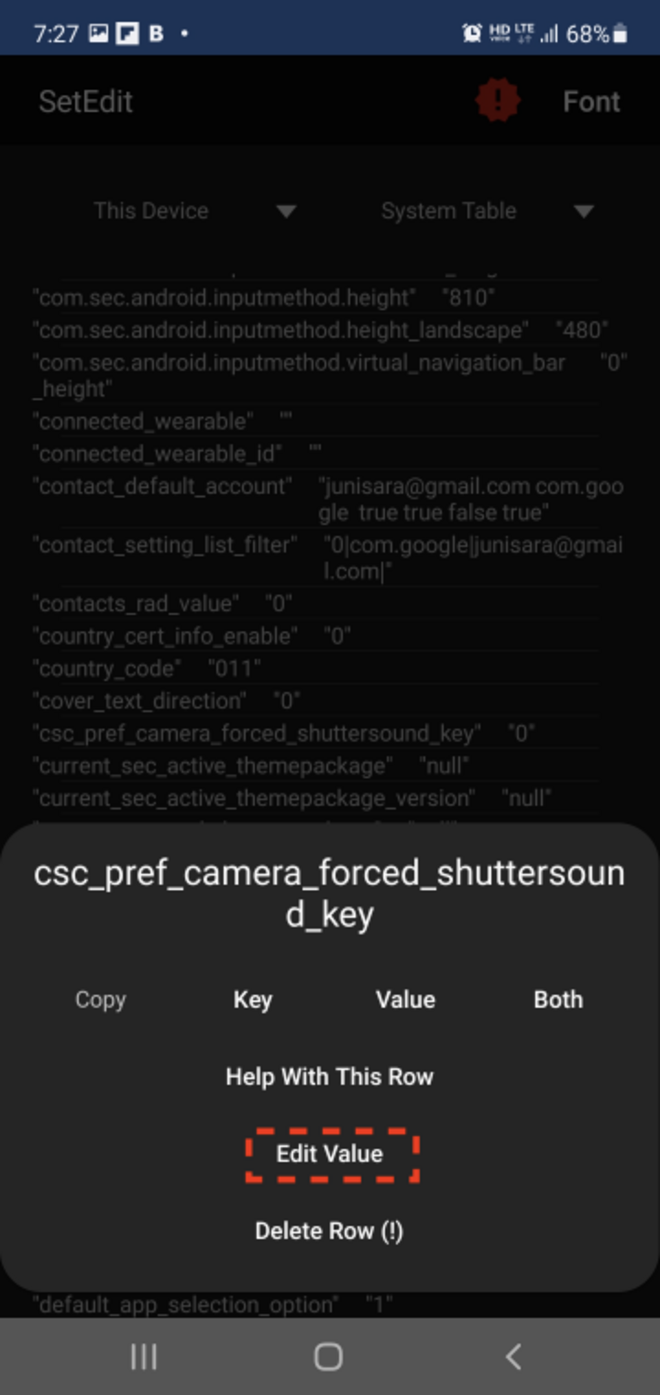Viewport: 660px width, 1395px height.
Task: Go back with the system back button
Action: 513,1357
